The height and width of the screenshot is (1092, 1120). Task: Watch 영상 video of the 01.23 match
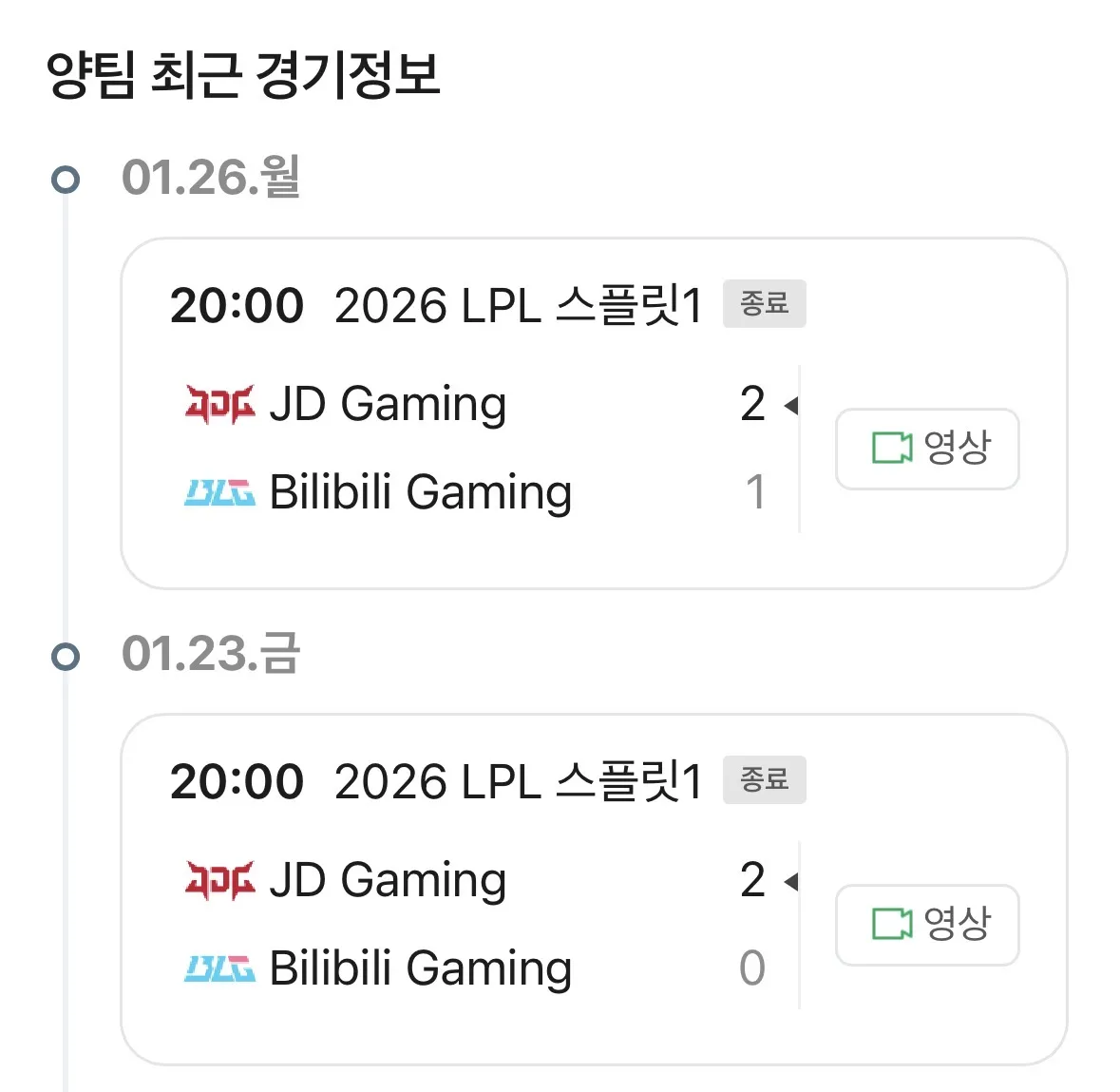click(927, 925)
